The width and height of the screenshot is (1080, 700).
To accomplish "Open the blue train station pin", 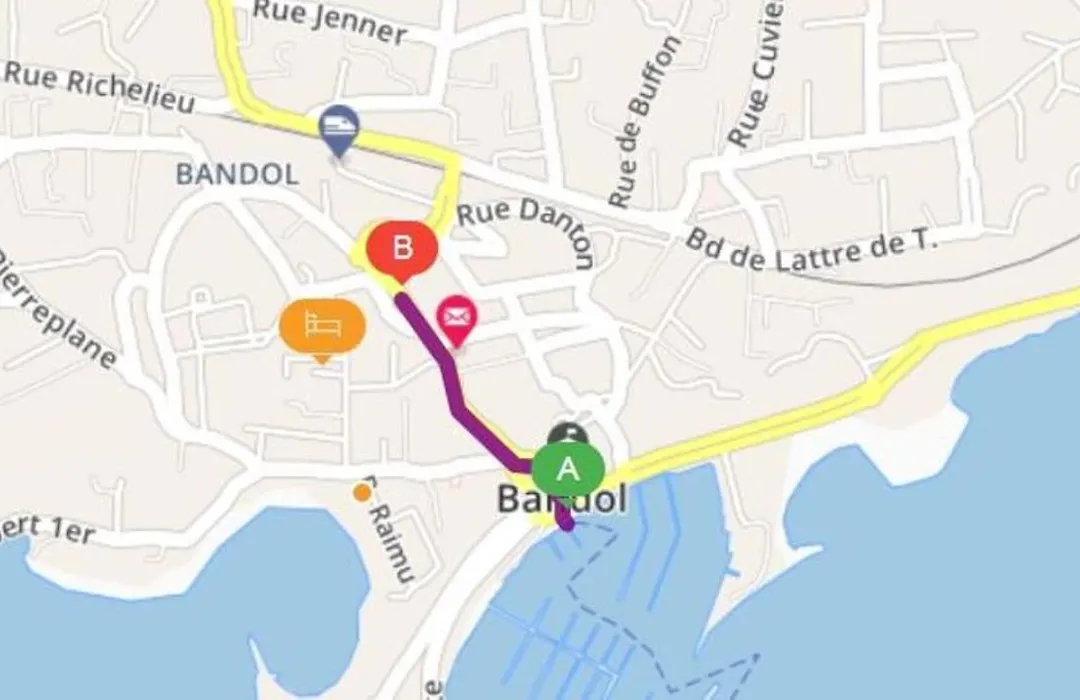I will 339,127.
